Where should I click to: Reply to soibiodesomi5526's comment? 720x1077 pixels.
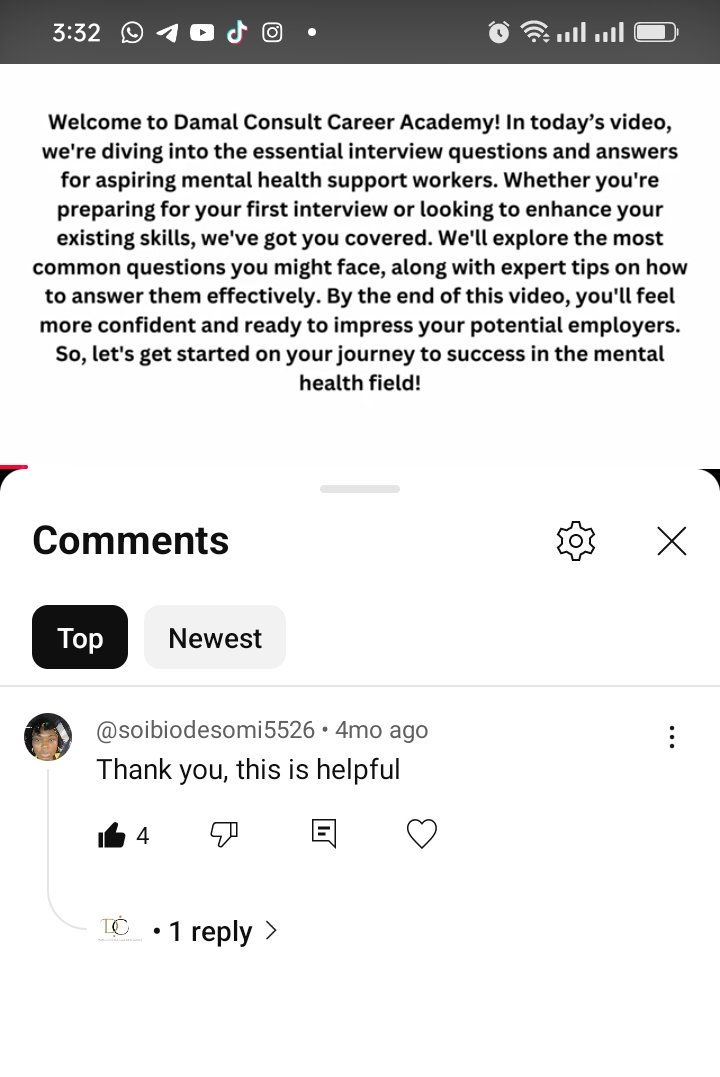tap(323, 833)
